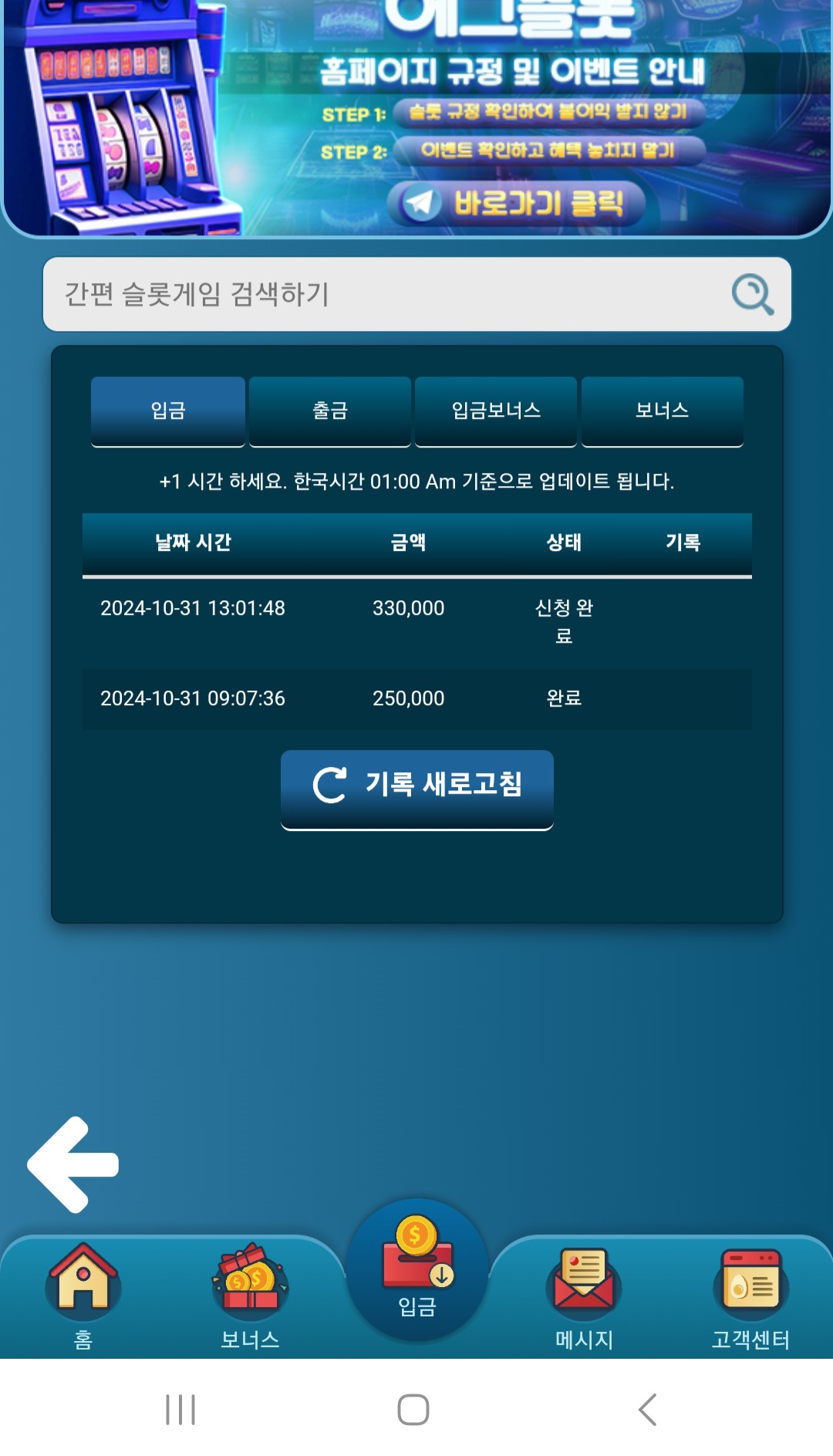
Task: Select the 입금 history tab
Action: [168, 410]
